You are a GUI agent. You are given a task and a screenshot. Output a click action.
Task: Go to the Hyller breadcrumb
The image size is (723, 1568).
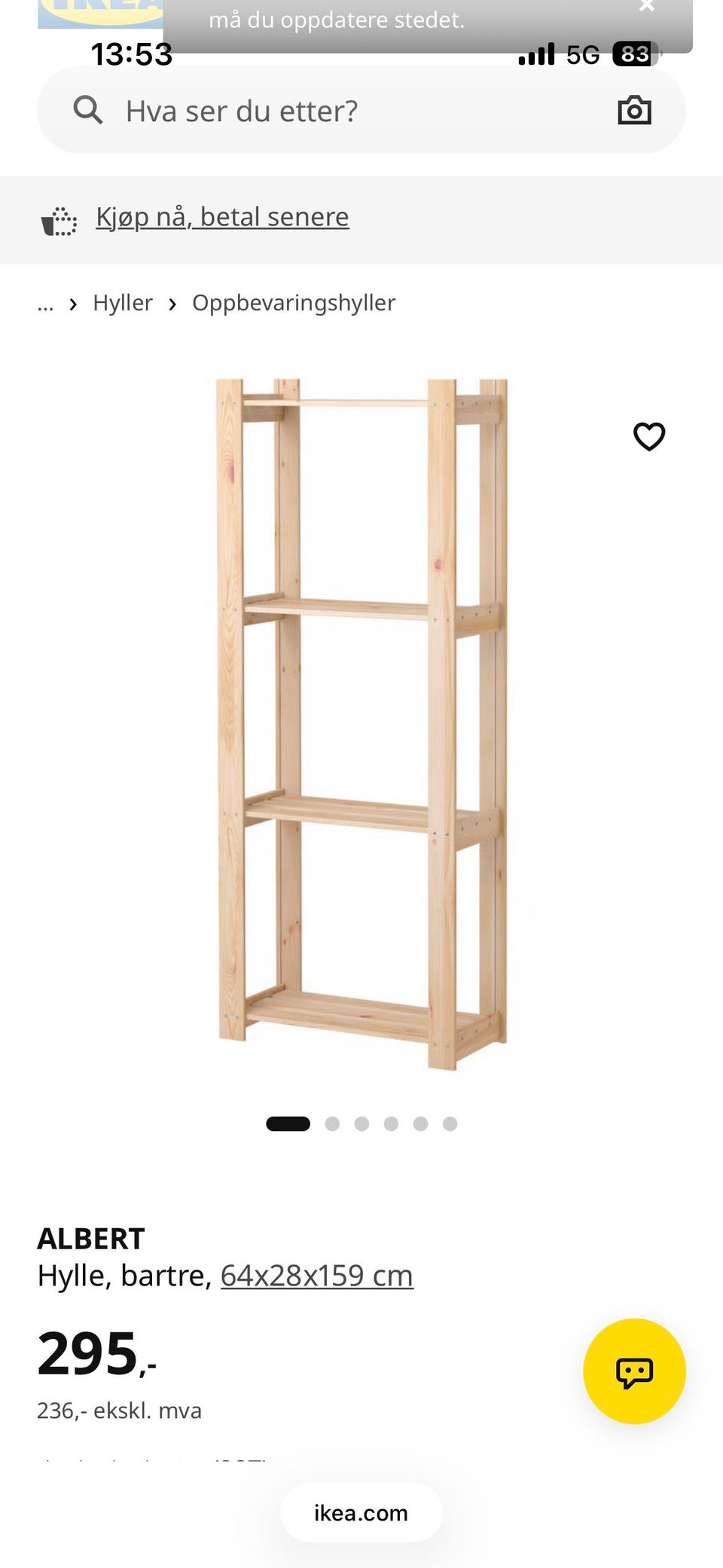tap(123, 303)
